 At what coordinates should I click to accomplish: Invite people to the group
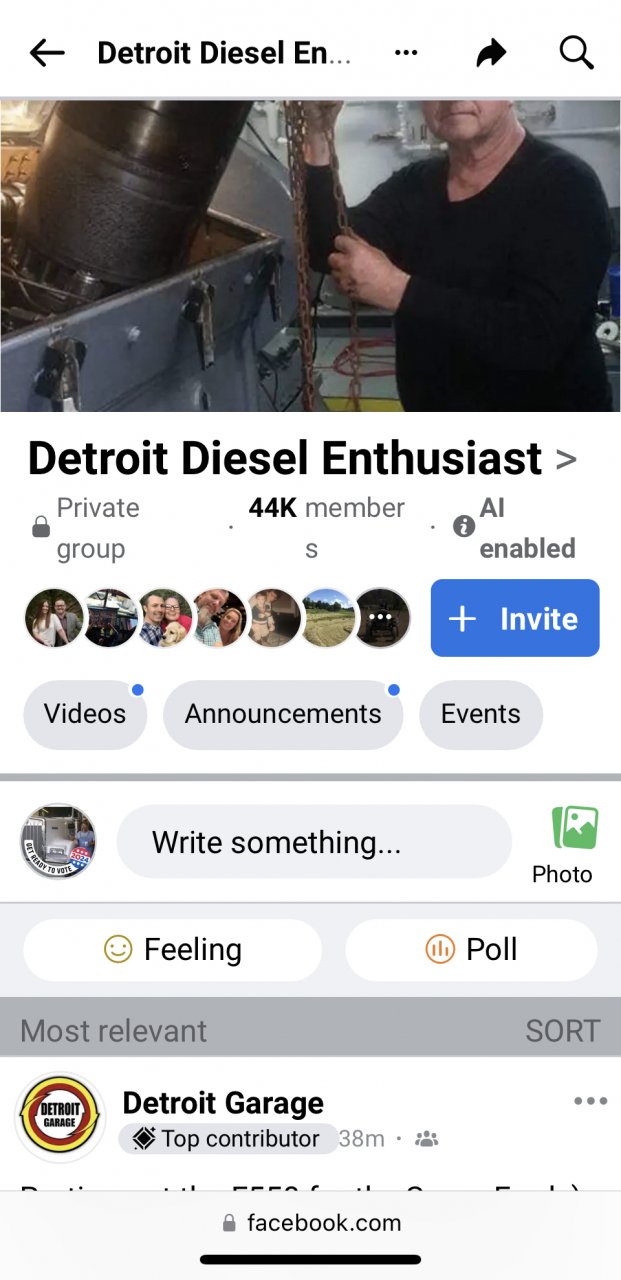pos(515,618)
